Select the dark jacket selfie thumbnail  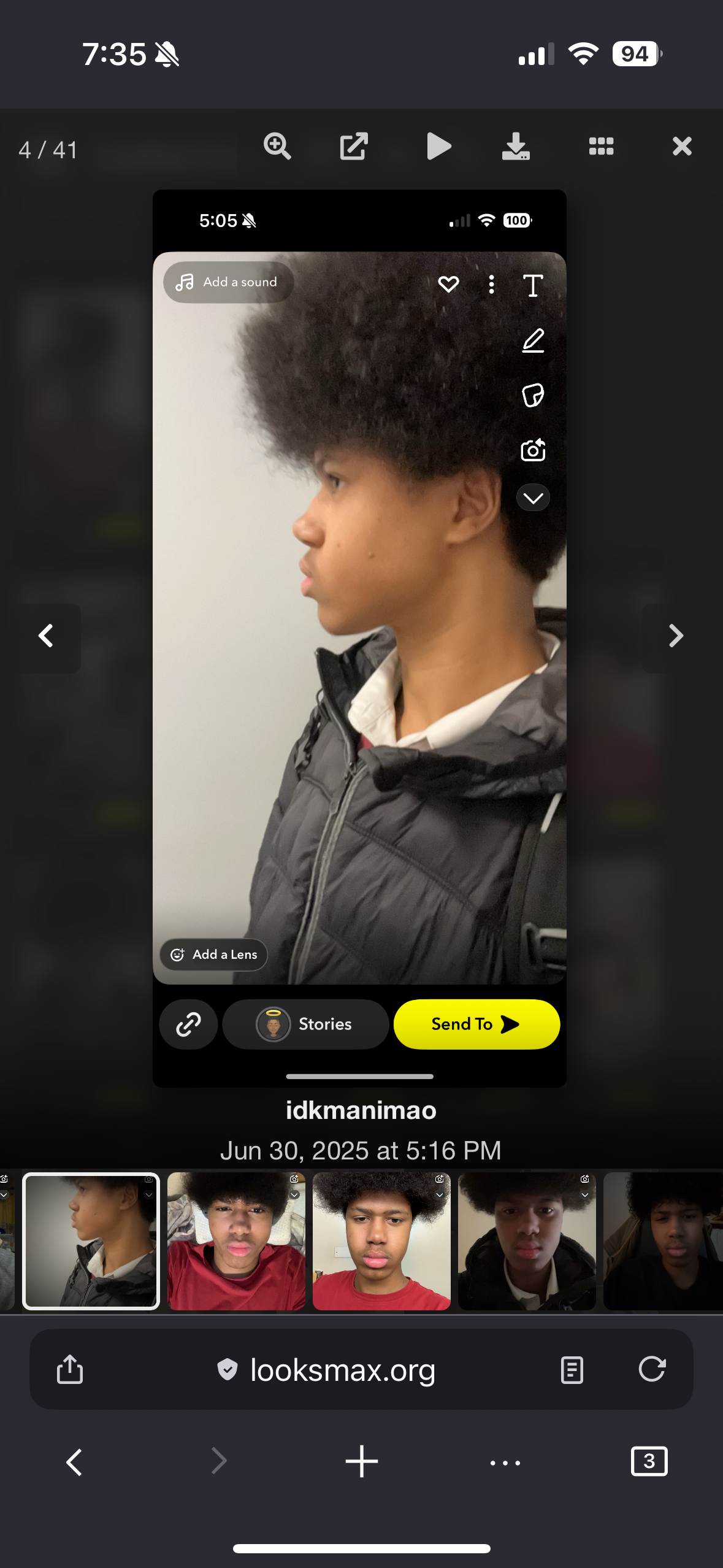pyautogui.click(x=527, y=1241)
